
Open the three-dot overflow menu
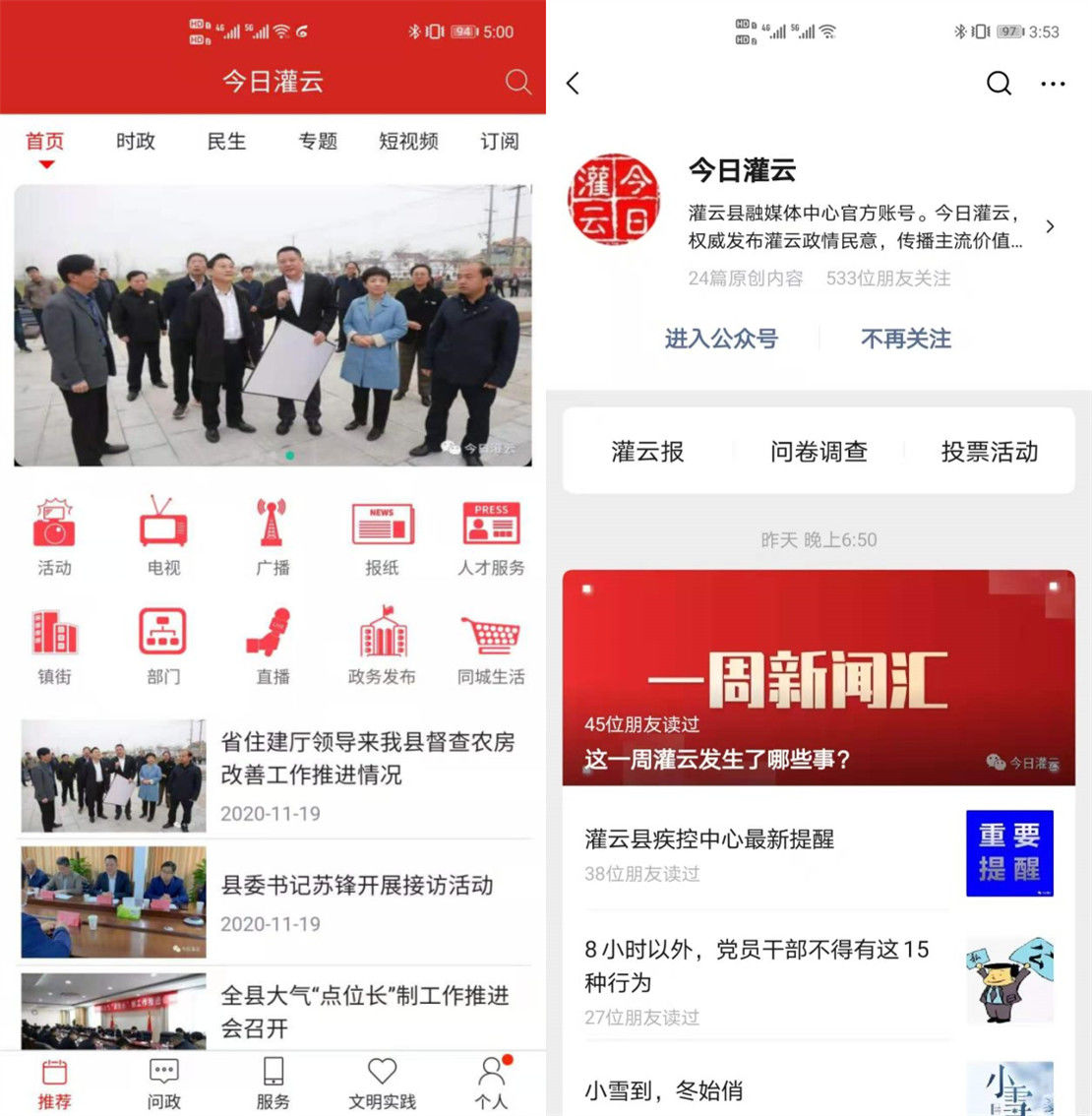point(1053,84)
